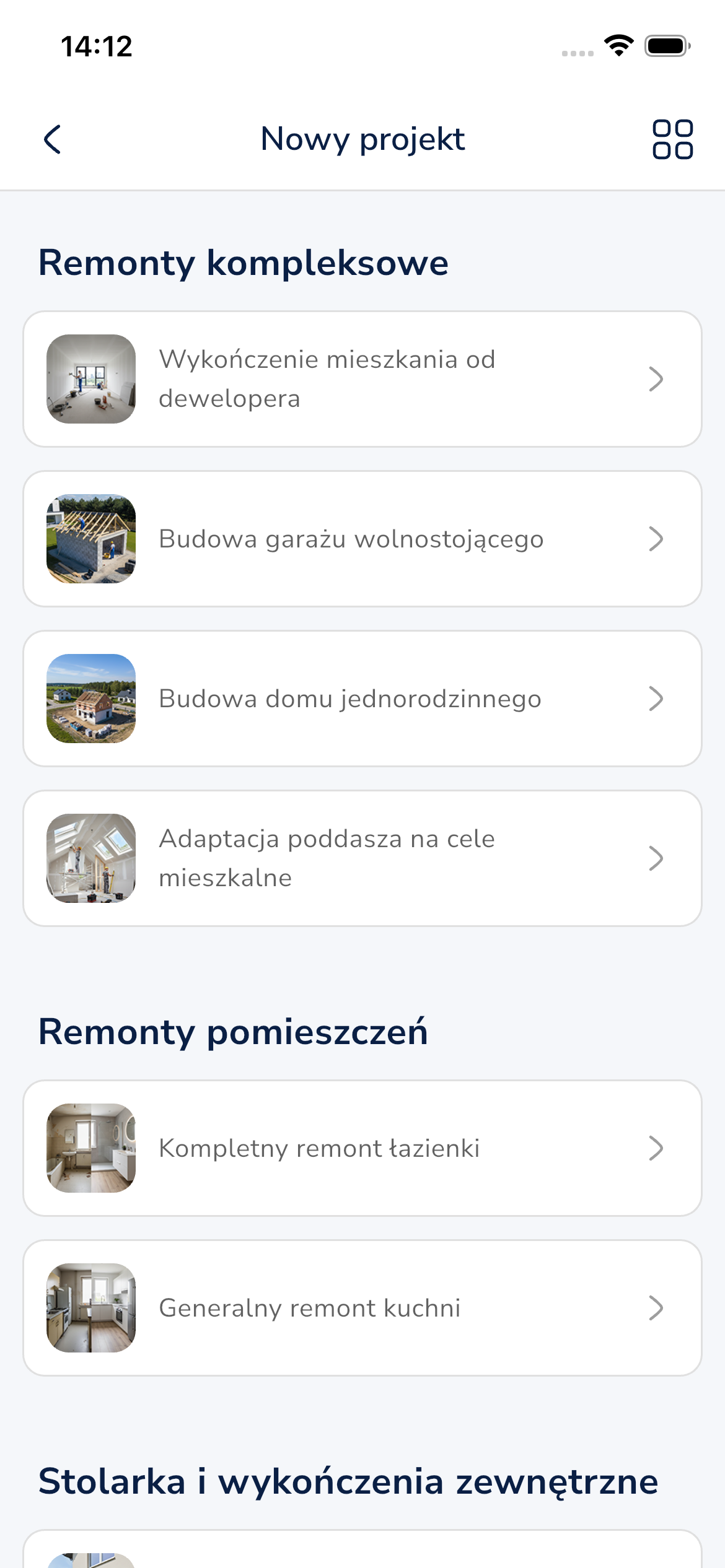Select the kitchen renovation thumbnail image
The height and width of the screenshot is (1568, 725).
(90, 1307)
